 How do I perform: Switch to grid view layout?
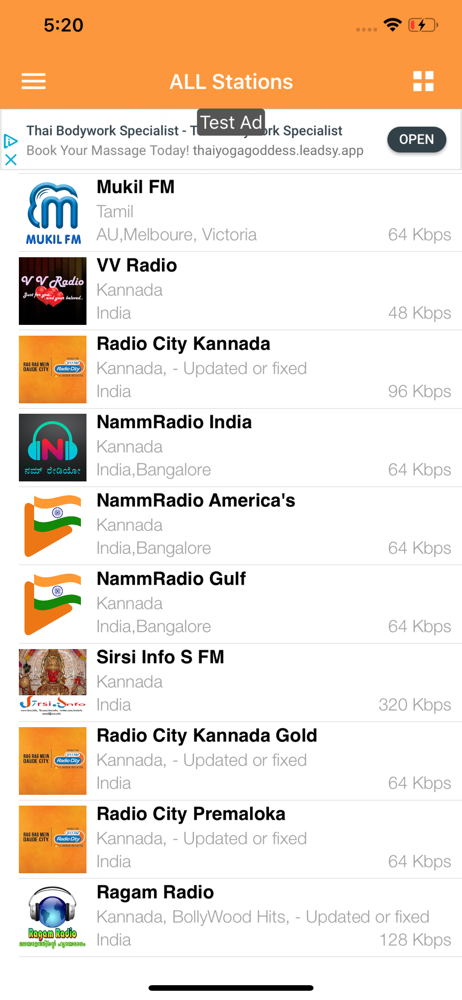click(423, 82)
